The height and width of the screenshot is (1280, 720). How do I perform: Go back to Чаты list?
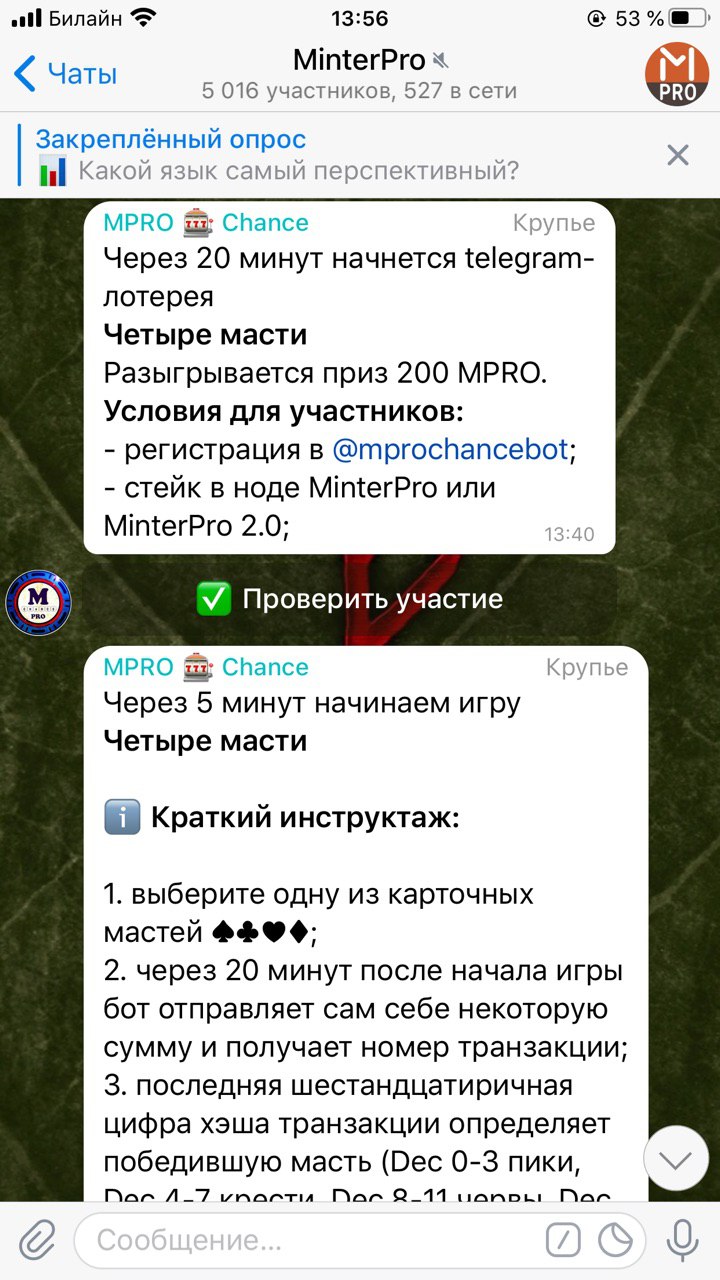65,74
